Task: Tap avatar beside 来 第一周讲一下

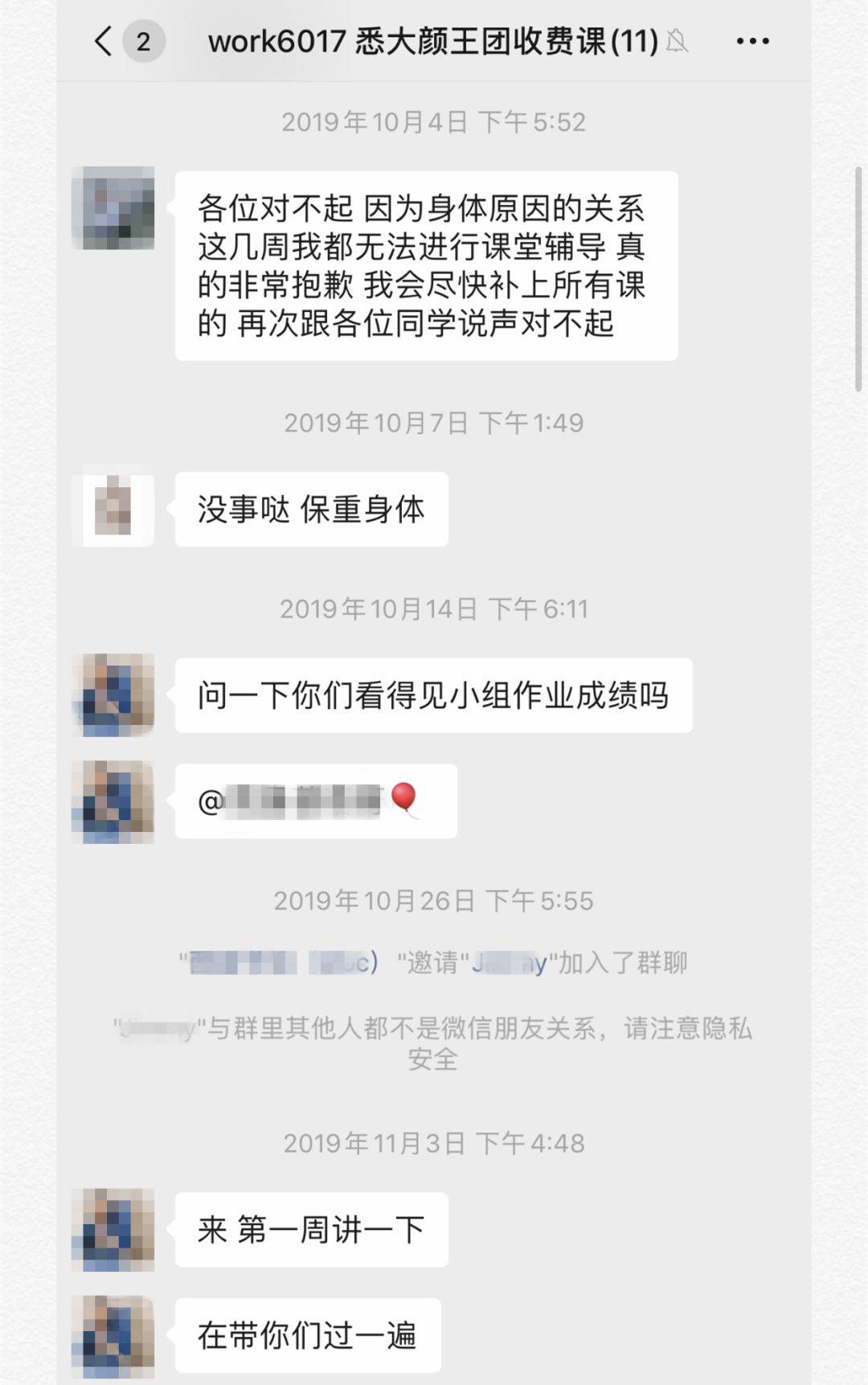Action: 113,1229
